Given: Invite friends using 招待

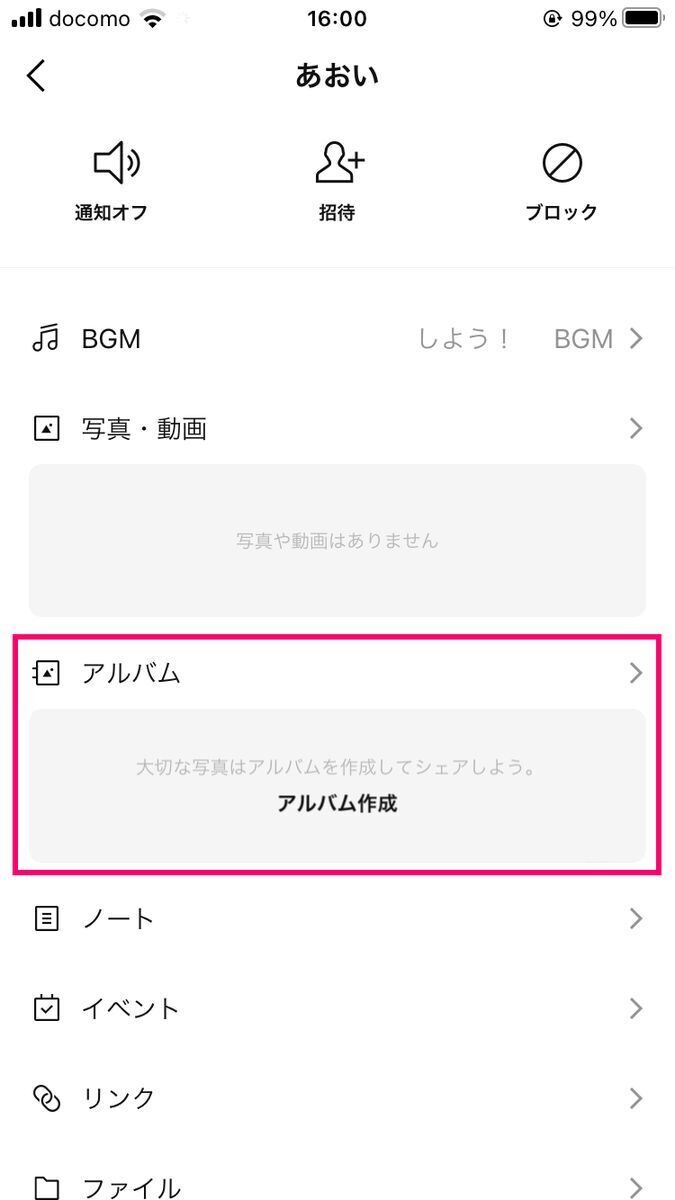Looking at the screenshot, I should (338, 183).
